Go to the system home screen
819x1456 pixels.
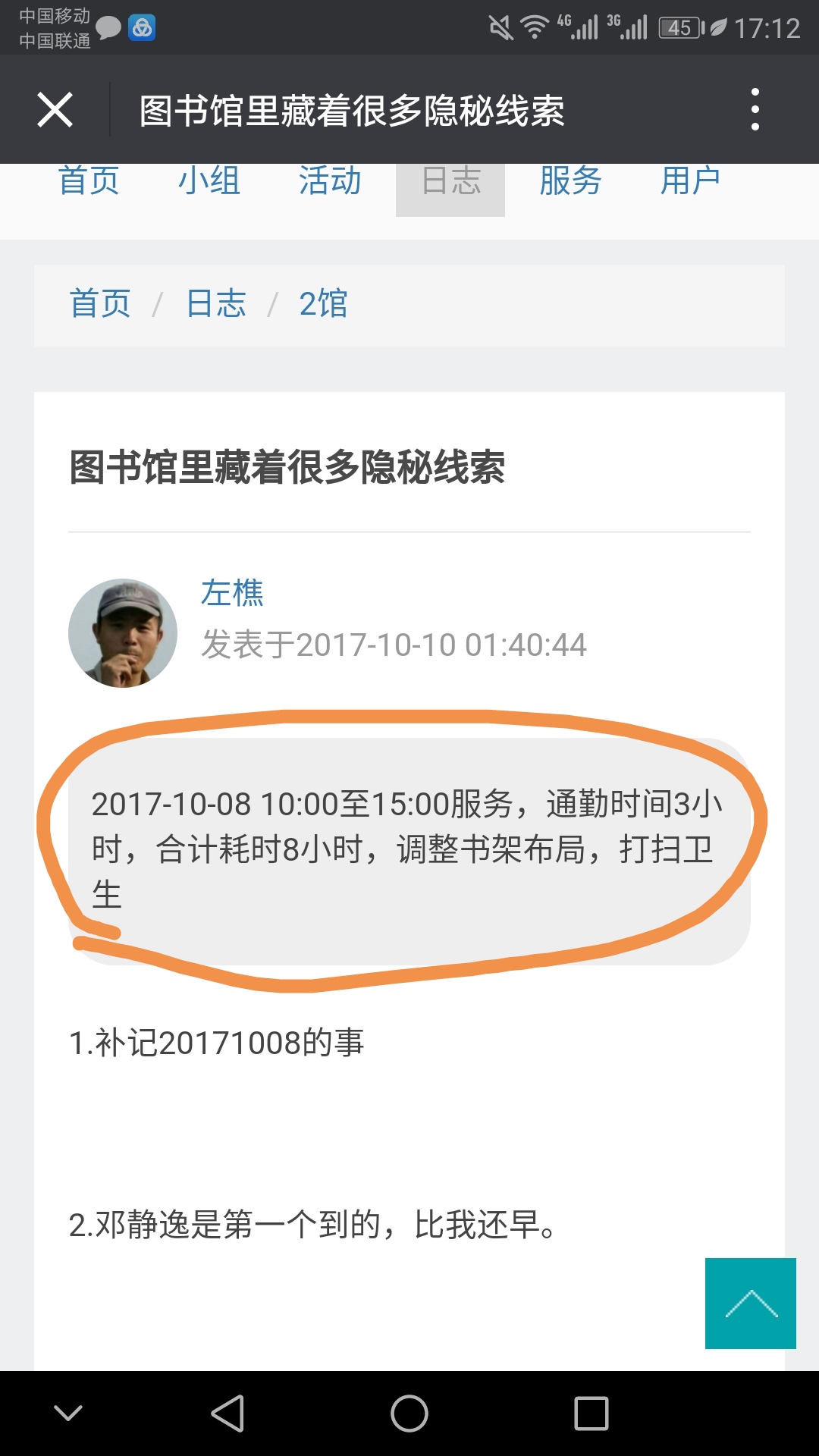409,1414
